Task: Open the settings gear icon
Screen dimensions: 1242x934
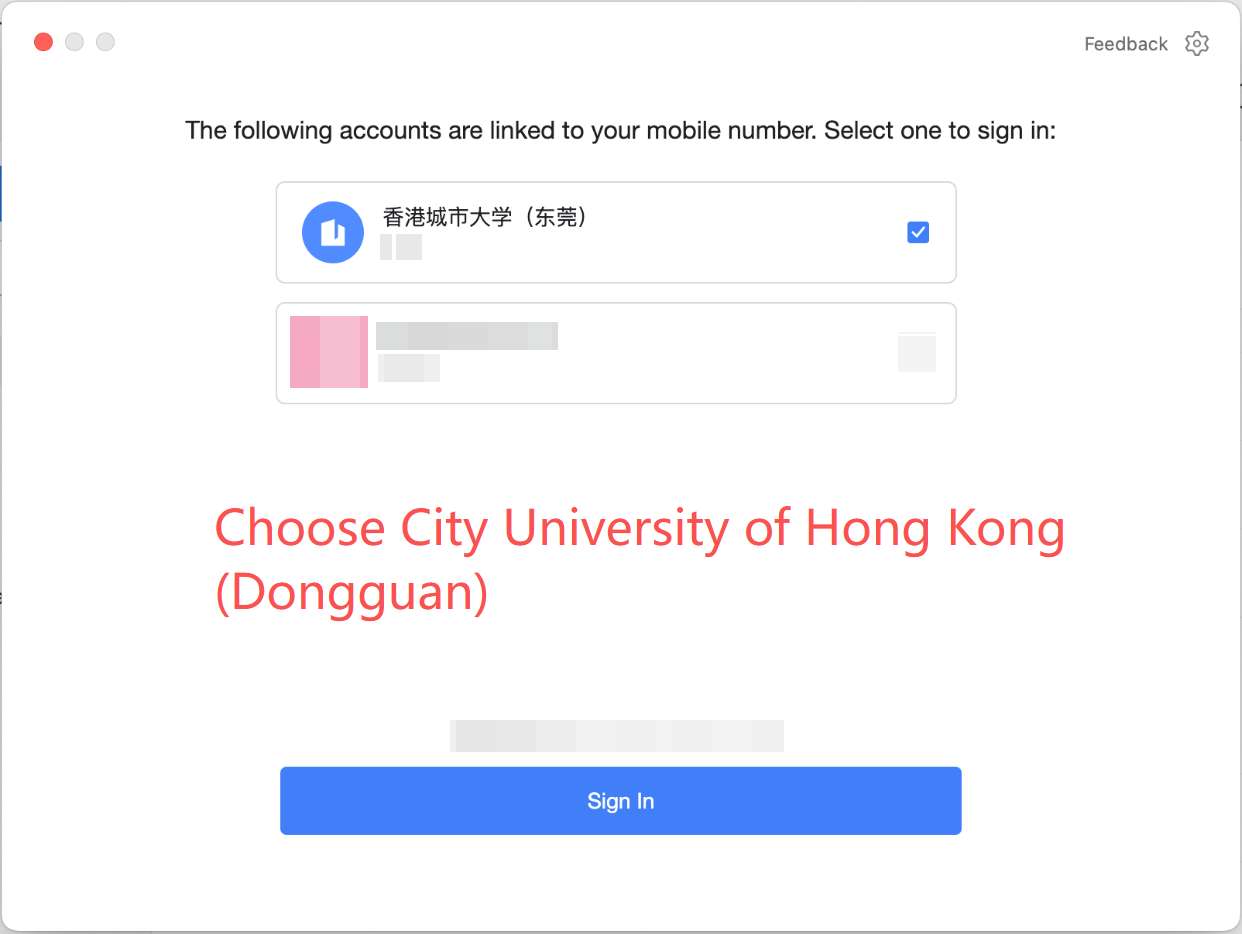Action: pos(1196,43)
